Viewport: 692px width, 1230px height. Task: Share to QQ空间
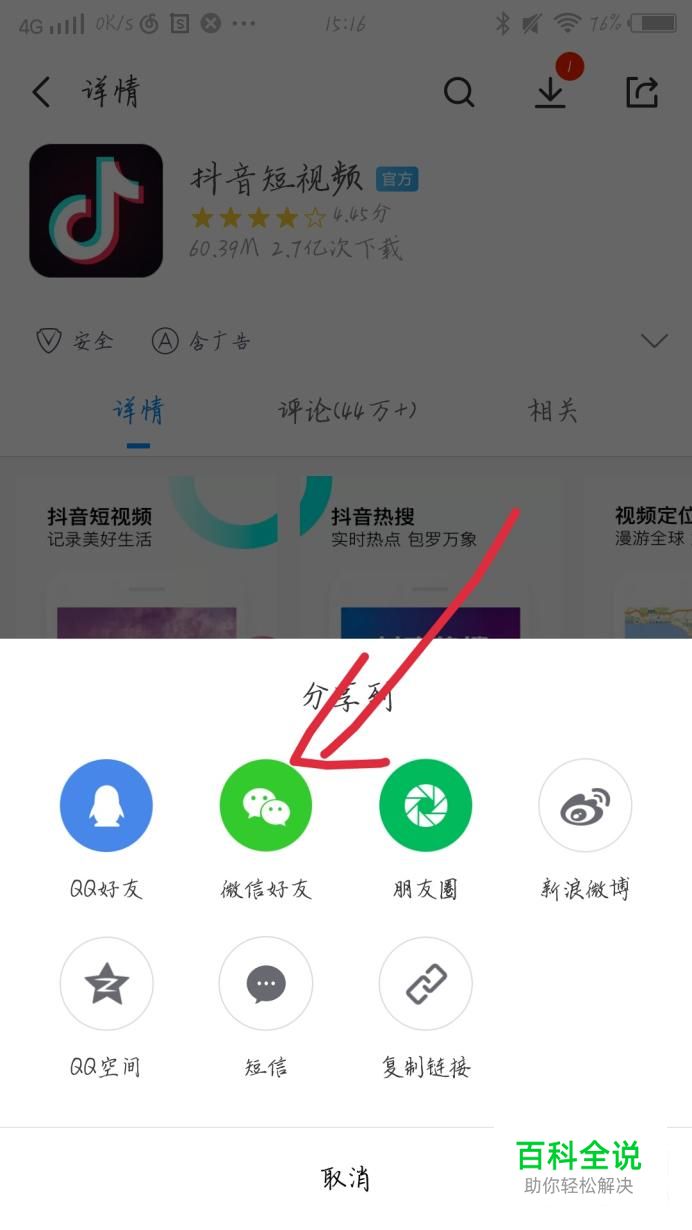(x=106, y=984)
